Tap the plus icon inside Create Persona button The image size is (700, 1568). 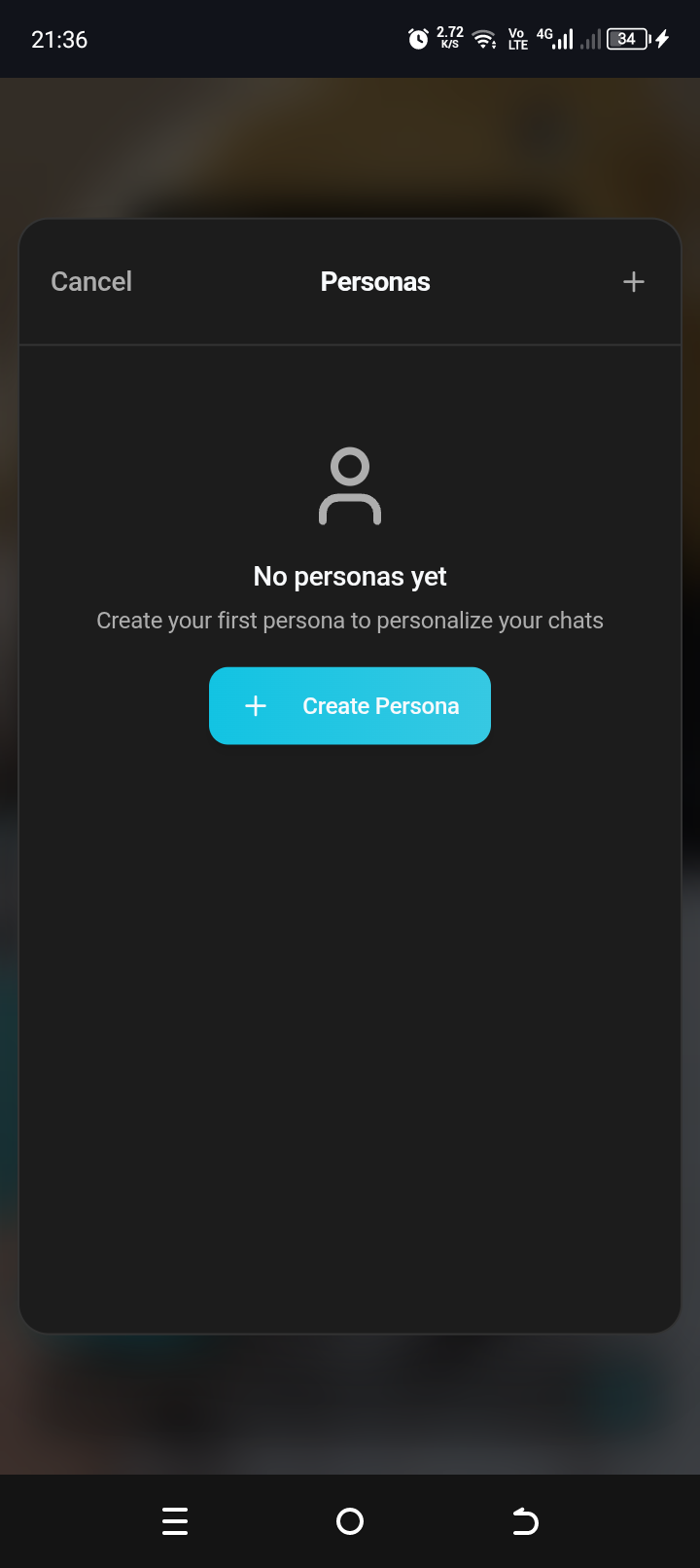[255, 705]
